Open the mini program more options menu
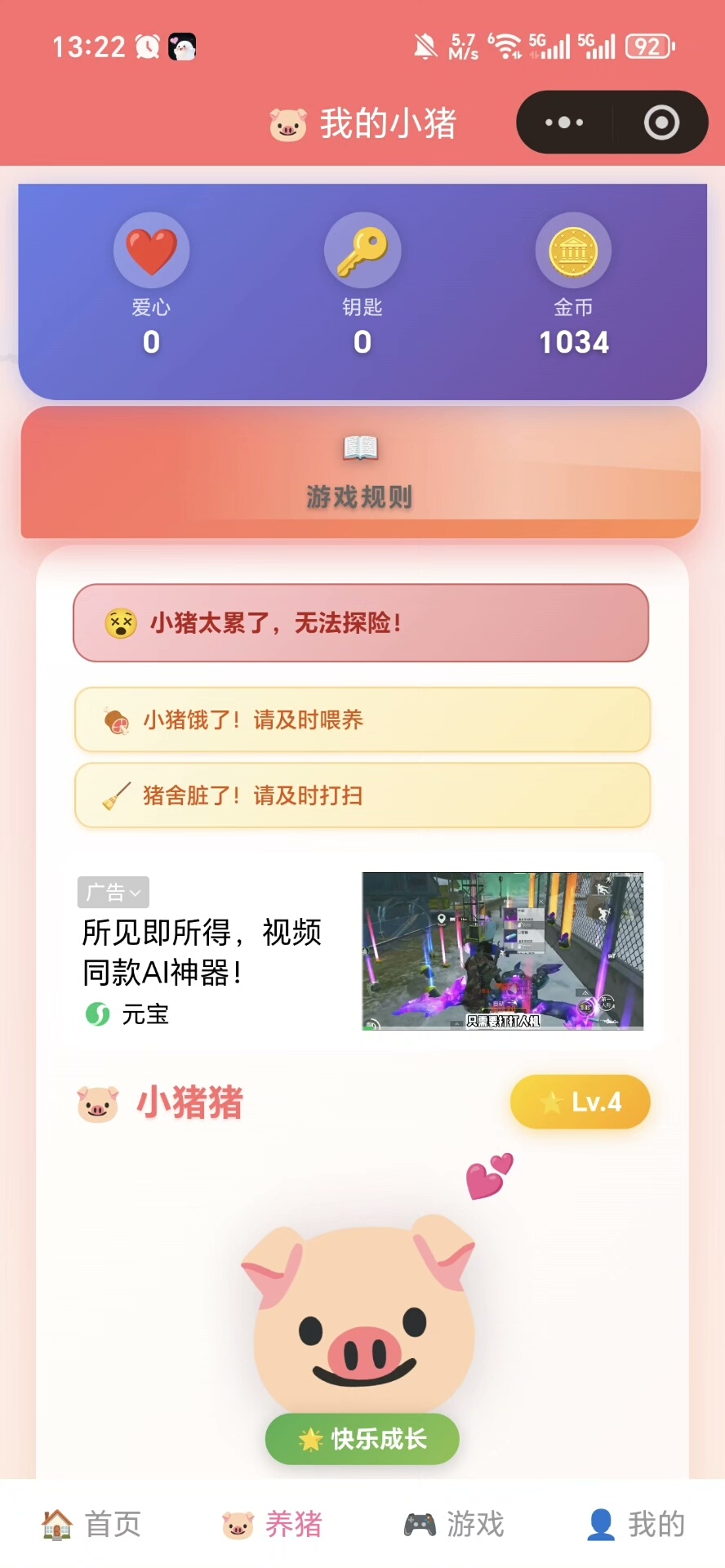Image resolution: width=725 pixels, height=1568 pixels. coord(564,122)
